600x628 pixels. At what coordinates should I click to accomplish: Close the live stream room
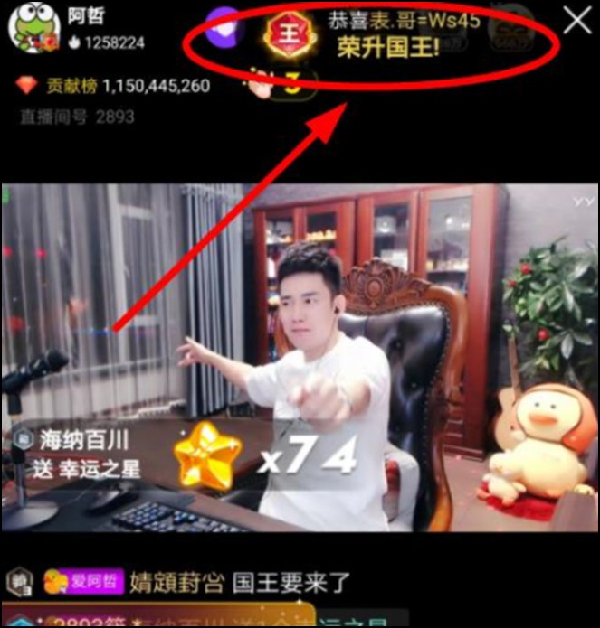[577, 21]
